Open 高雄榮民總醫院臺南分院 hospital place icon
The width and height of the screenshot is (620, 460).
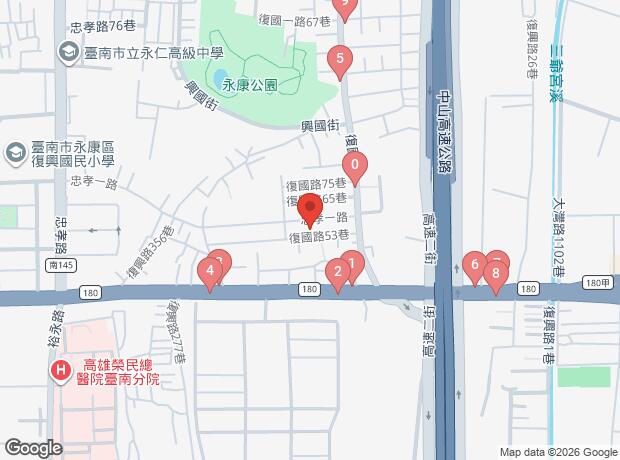click(60, 371)
